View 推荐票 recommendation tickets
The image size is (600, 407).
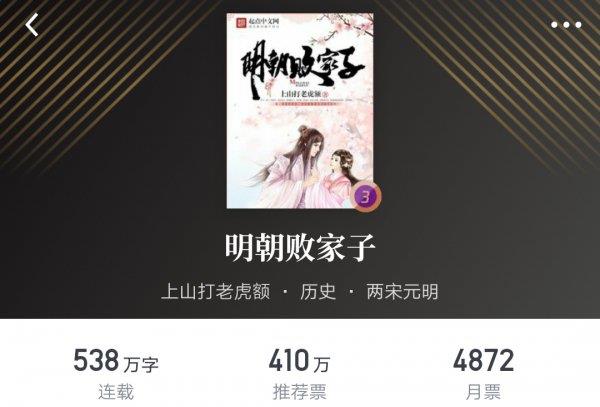tap(300, 374)
